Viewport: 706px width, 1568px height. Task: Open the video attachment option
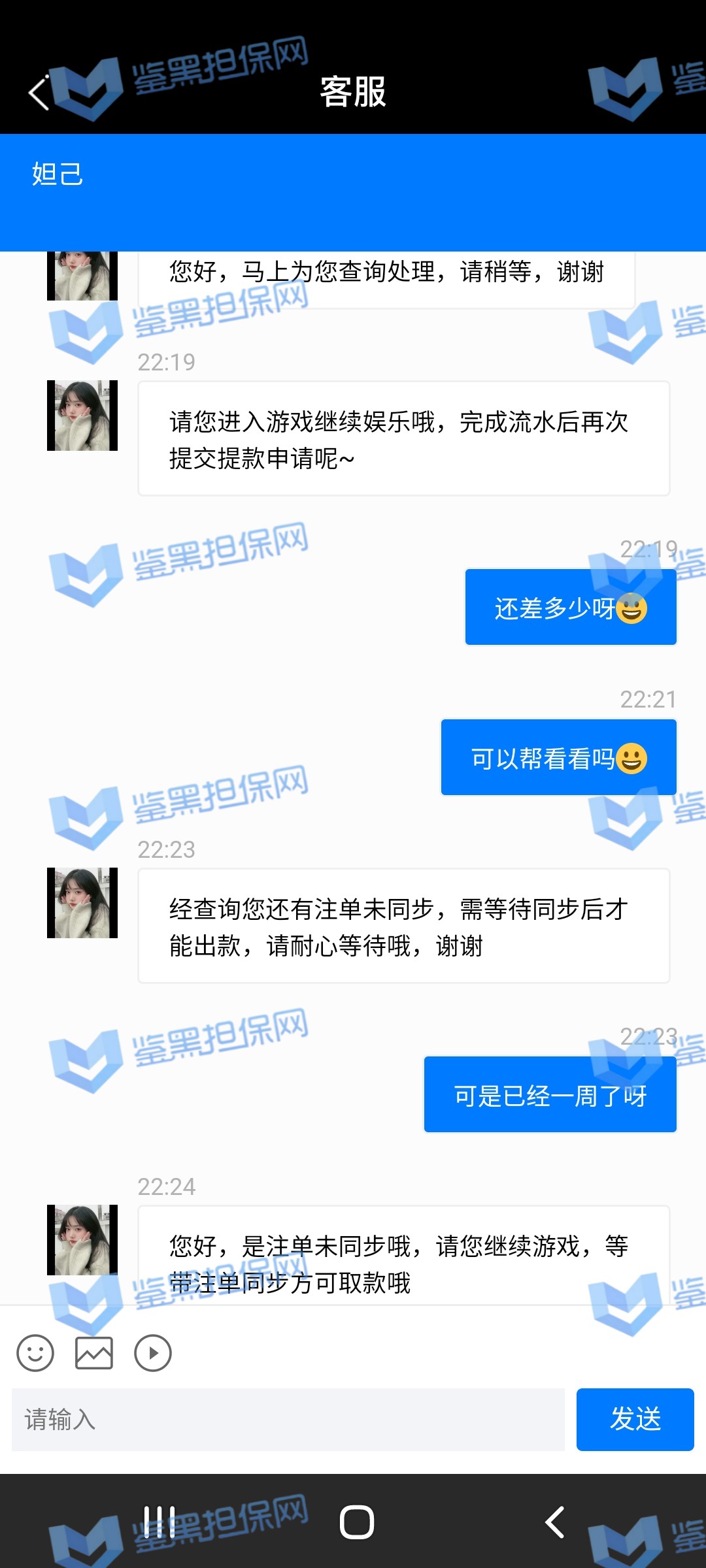(x=153, y=1352)
